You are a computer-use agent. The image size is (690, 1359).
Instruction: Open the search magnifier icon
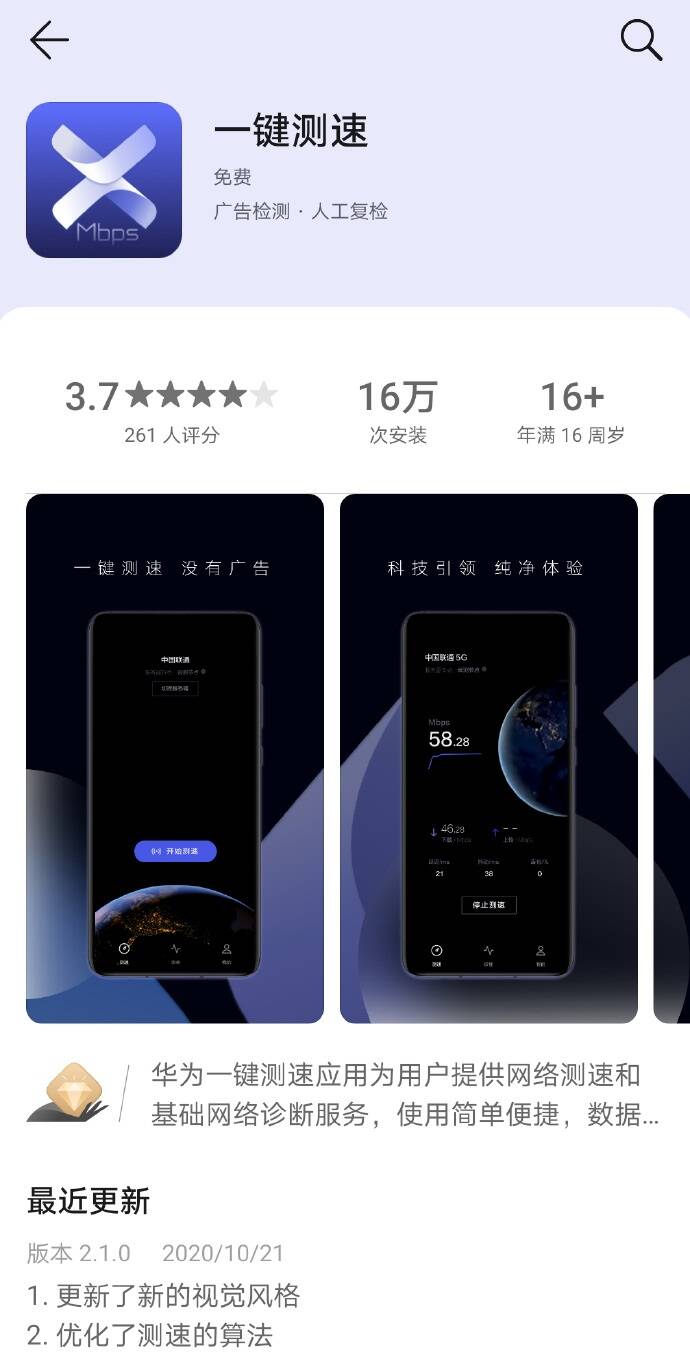[x=641, y=40]
